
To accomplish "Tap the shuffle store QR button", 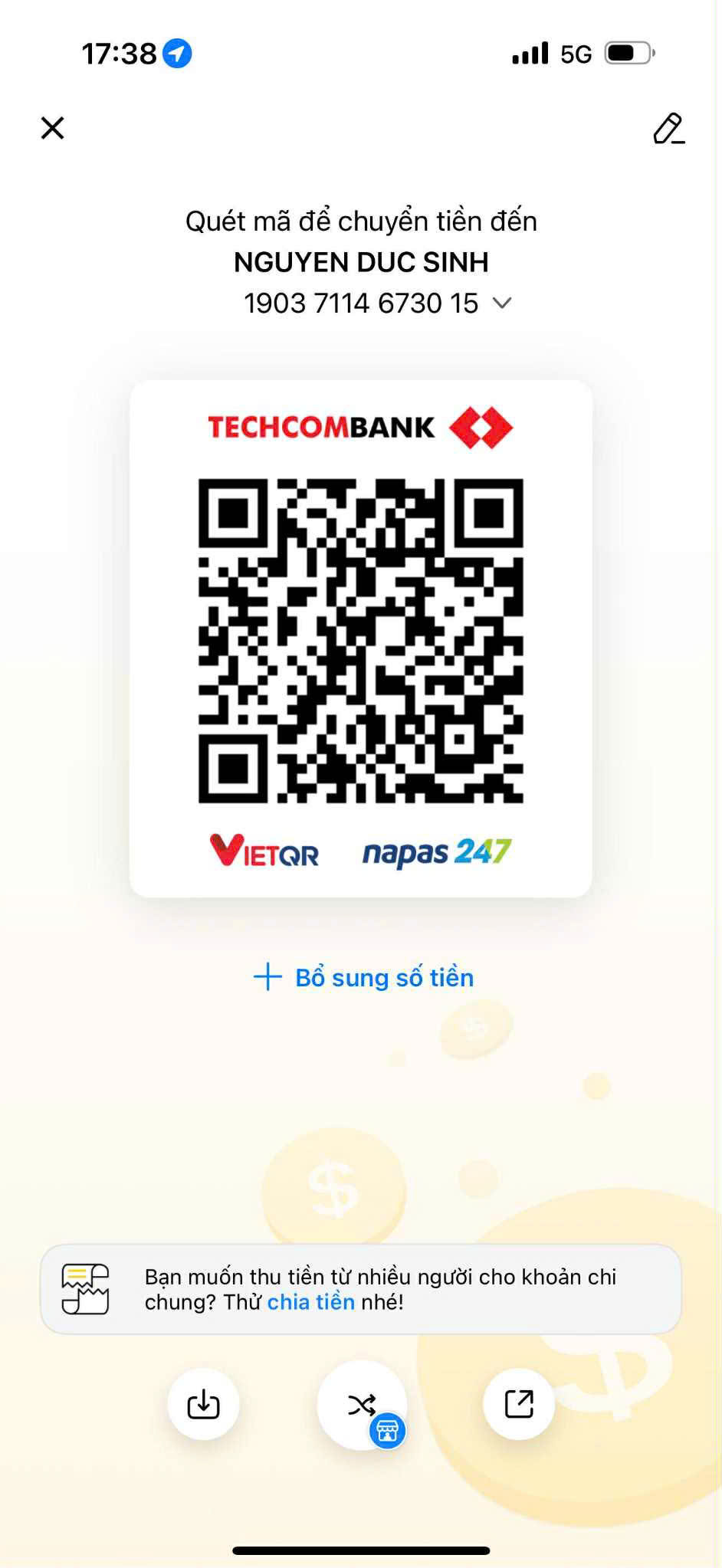I will coord(363,1405).
